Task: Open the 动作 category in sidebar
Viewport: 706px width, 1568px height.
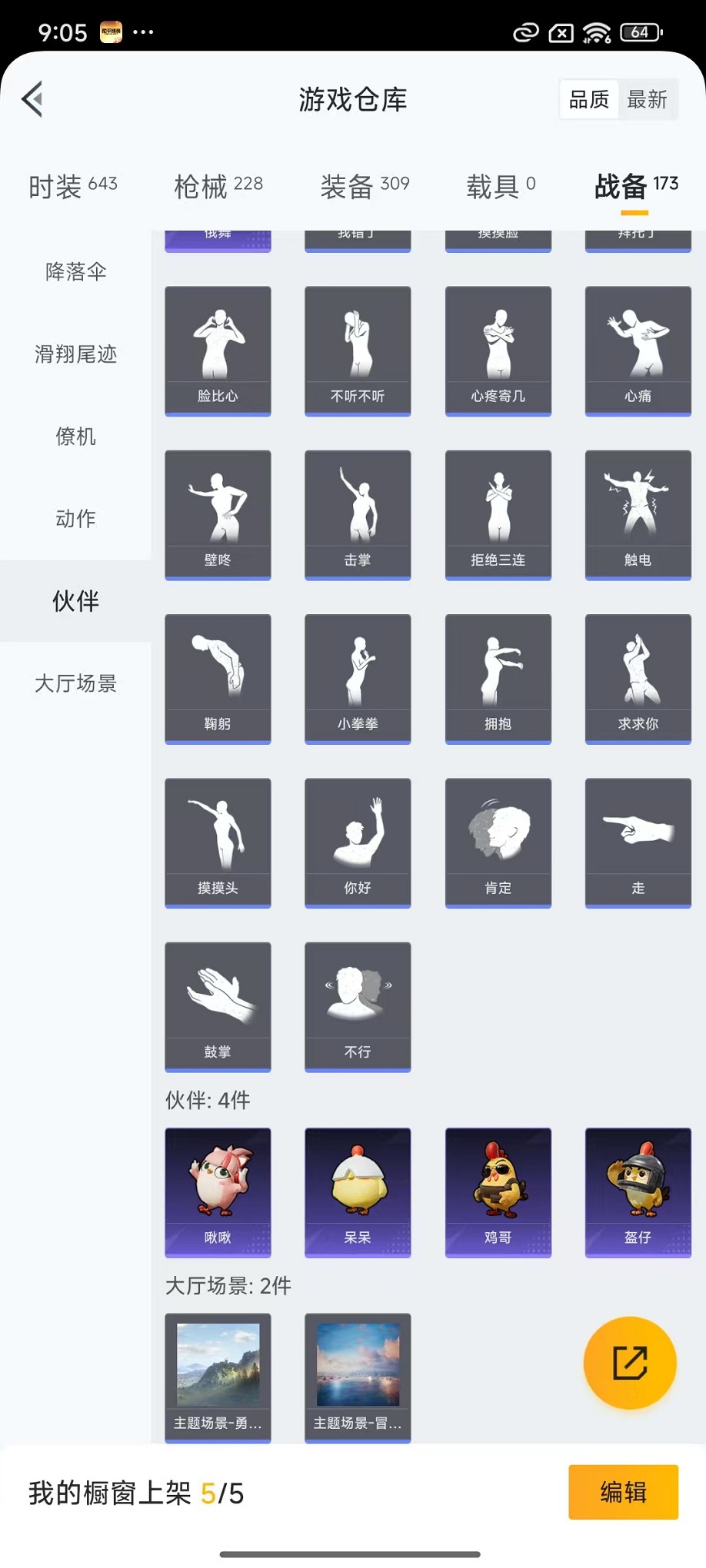Action: click(75, 519)
